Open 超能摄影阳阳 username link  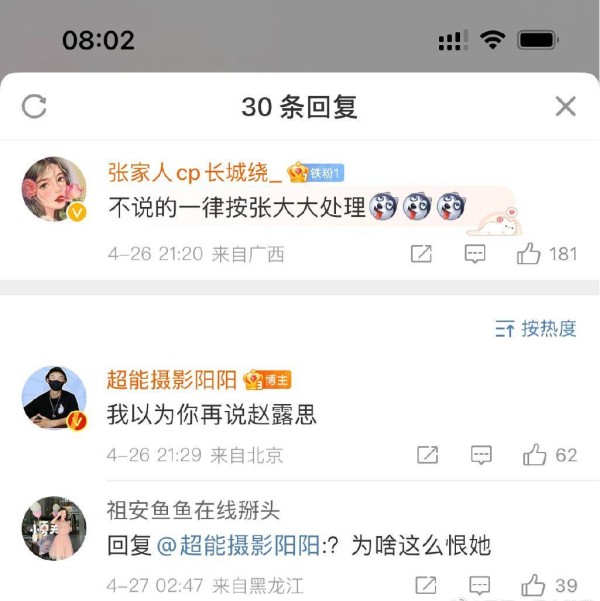[172, 379]
